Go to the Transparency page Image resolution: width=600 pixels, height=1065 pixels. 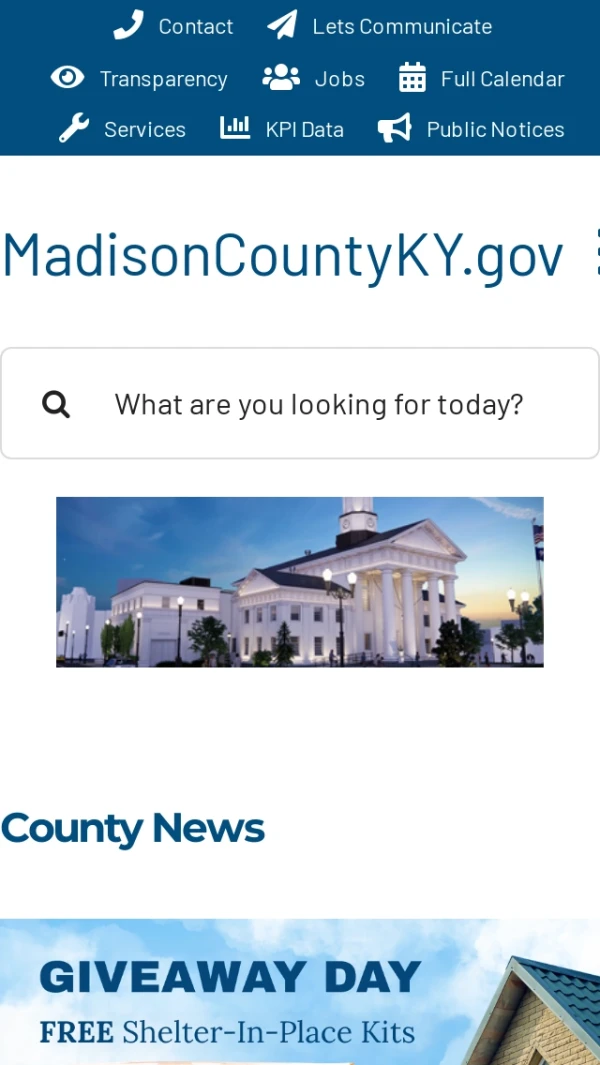click(x=140, y=78)
